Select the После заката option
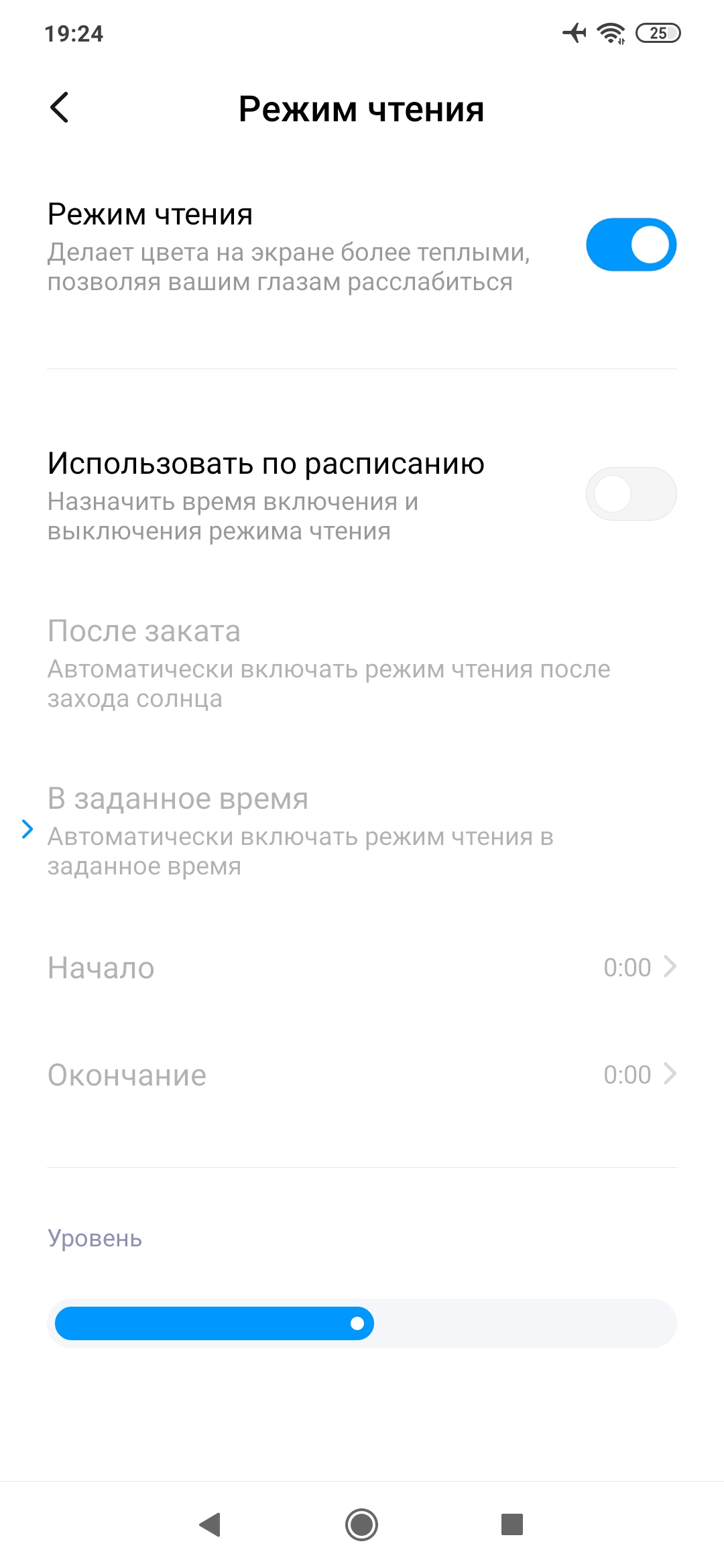The image size is (724, 1568). click(328, 663)
